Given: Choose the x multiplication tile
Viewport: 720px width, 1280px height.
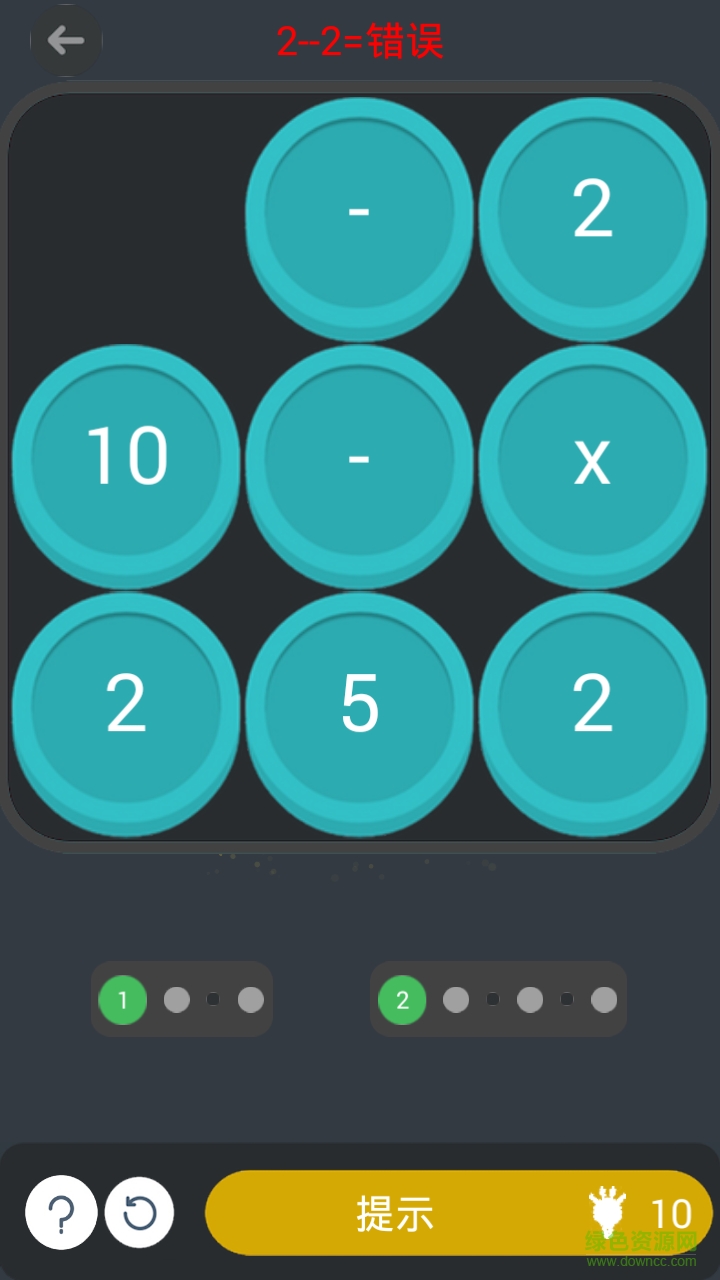Looking at the screenshot, I should click(592, 457).
